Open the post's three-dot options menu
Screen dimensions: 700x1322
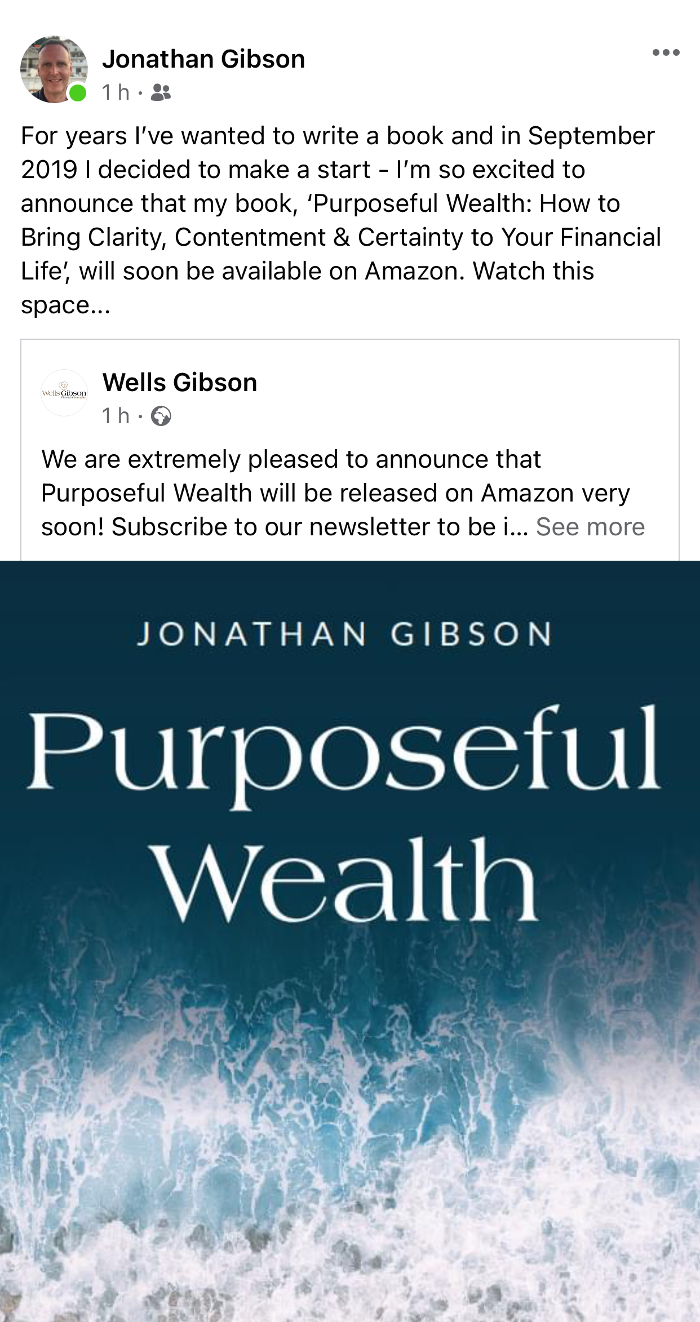pyautogui.click(x=665, y=53)
